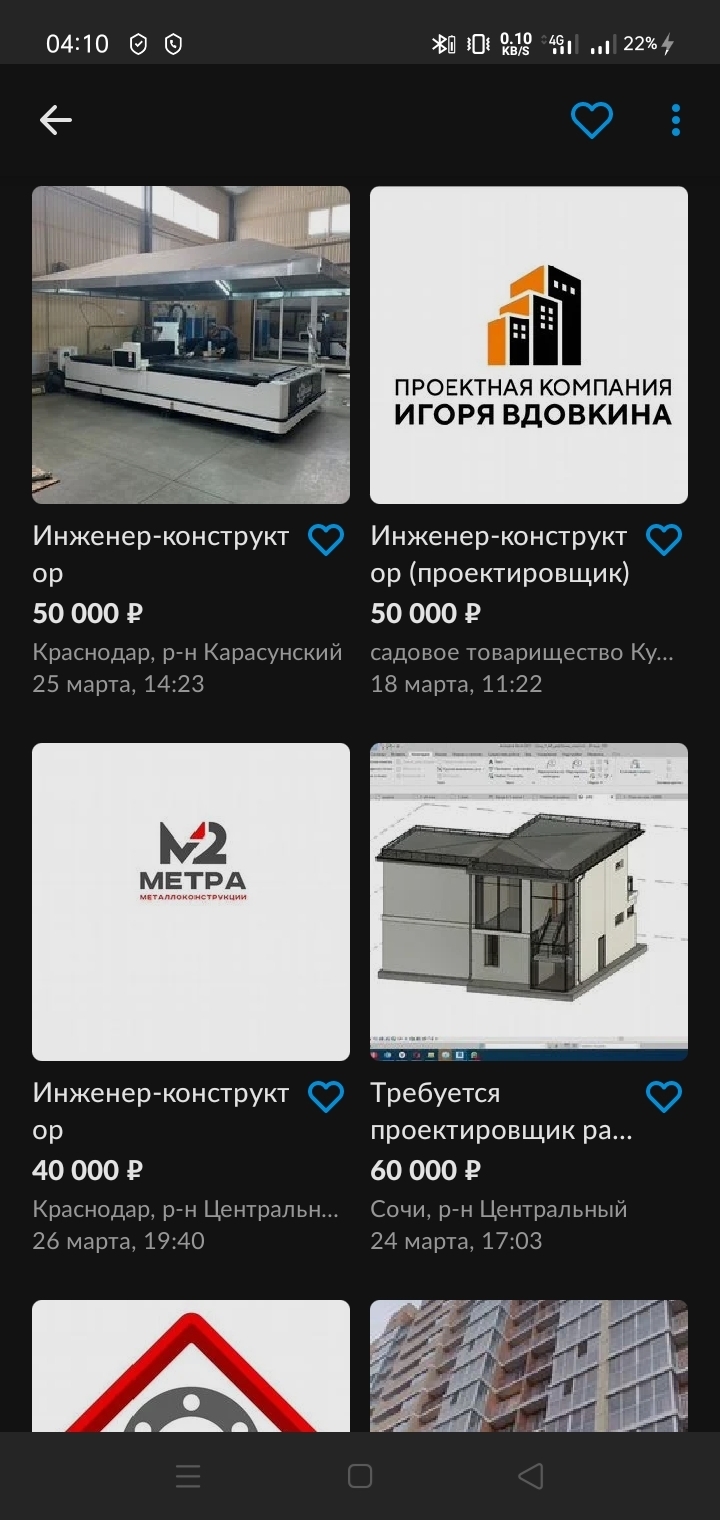Favorite the 40 000 ₽ listing

point(325,1097)
